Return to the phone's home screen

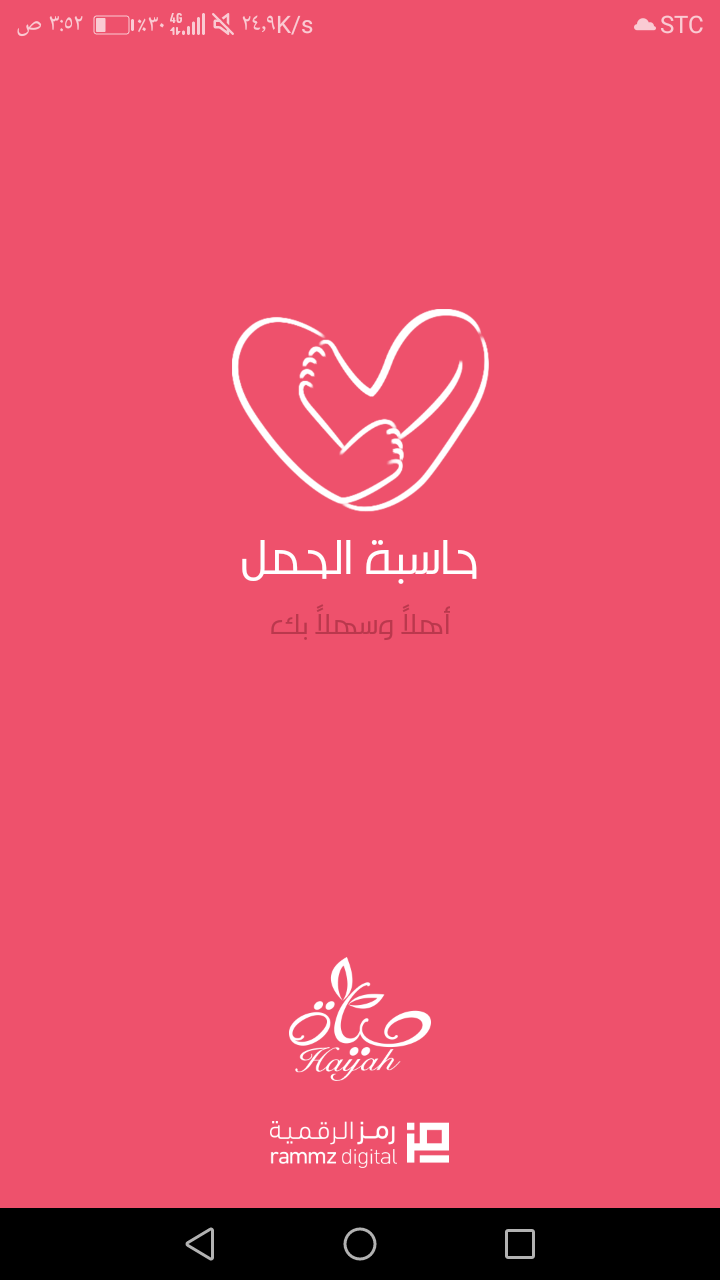[360, 1244]
